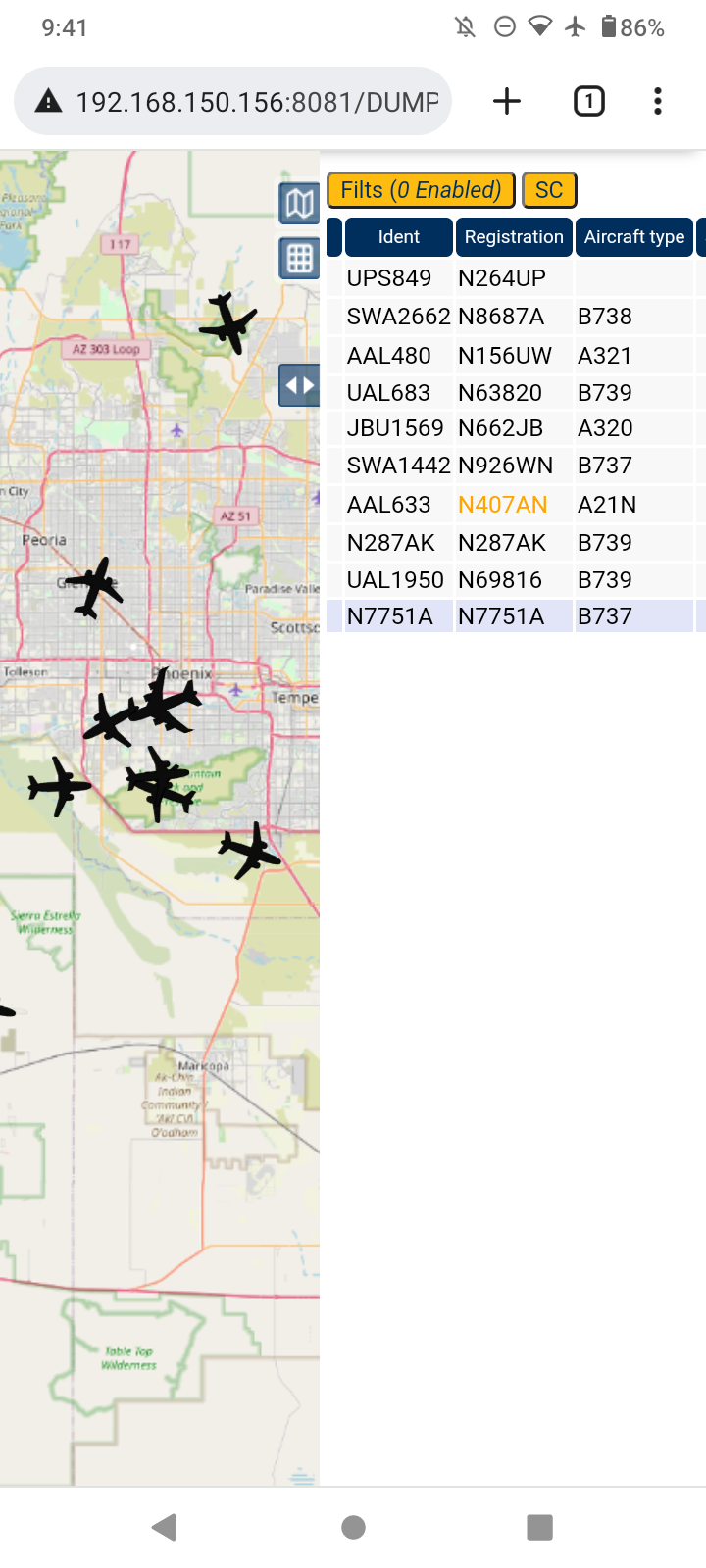
Task: Select the N7751A highlighted row
Action: [516, 616]
